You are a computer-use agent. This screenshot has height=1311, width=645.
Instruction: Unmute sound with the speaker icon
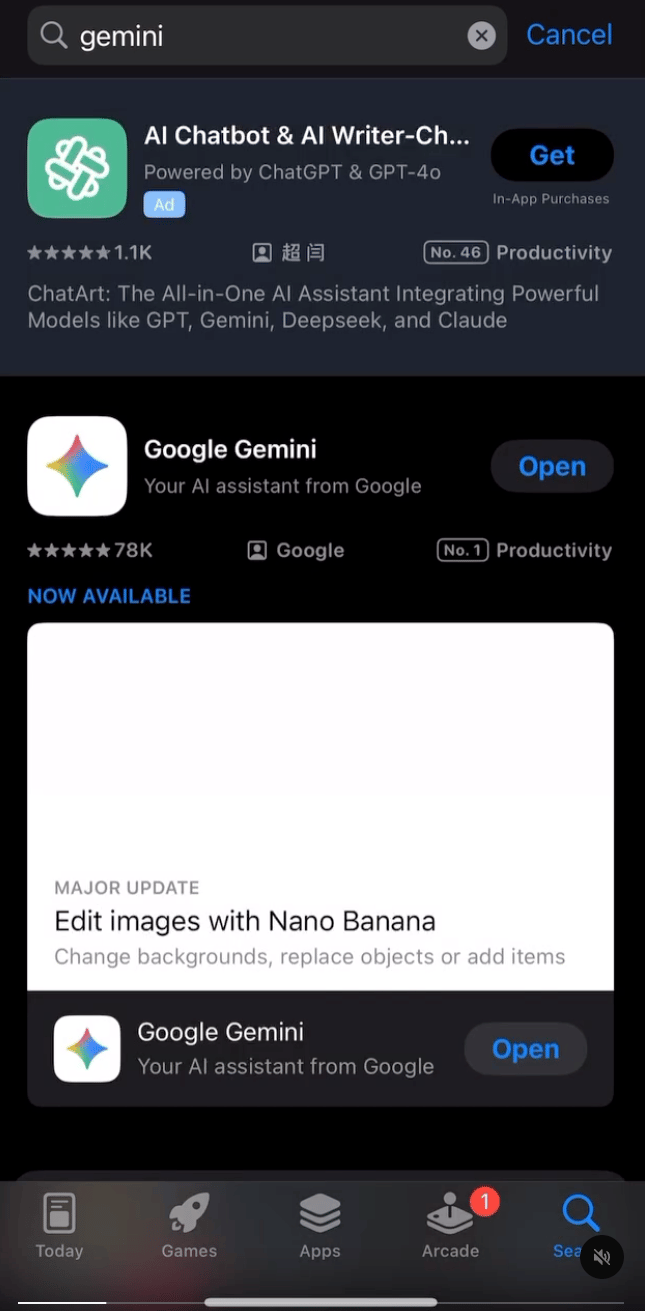click(601, 1257)
